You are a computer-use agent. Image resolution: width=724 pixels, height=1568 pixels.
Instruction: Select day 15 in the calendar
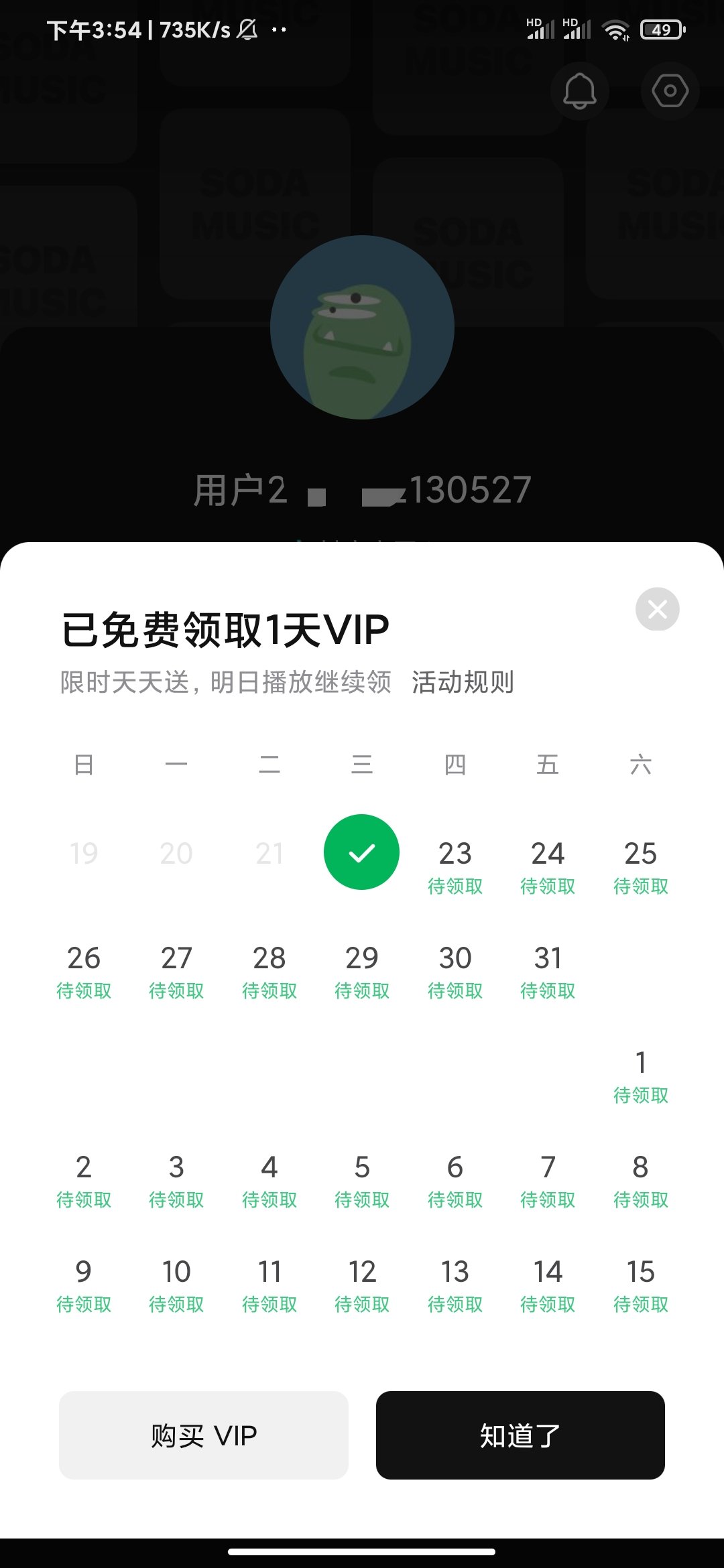pos(642,1283)
